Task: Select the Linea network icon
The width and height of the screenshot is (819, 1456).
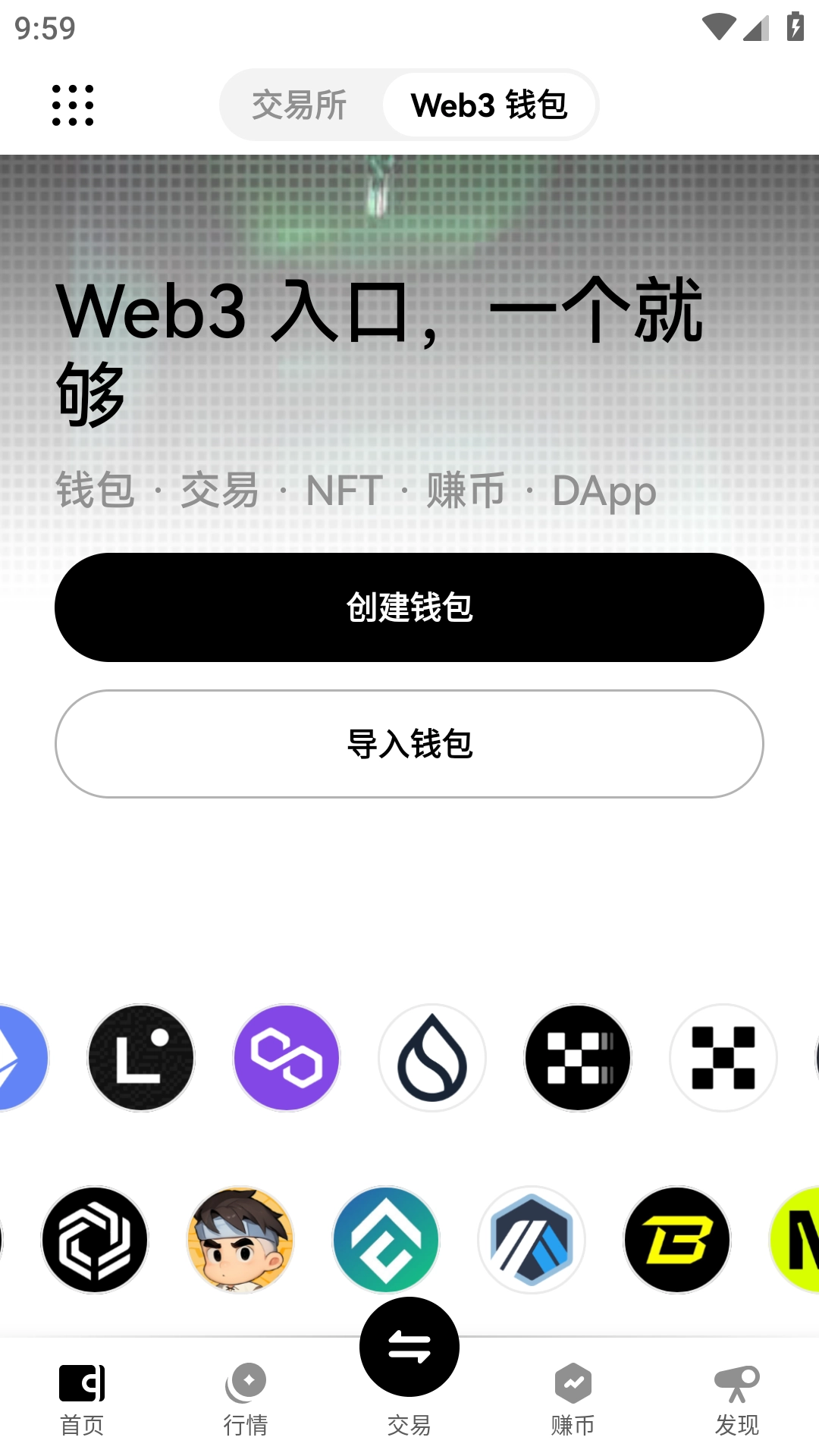Action: coord(141,1059)
